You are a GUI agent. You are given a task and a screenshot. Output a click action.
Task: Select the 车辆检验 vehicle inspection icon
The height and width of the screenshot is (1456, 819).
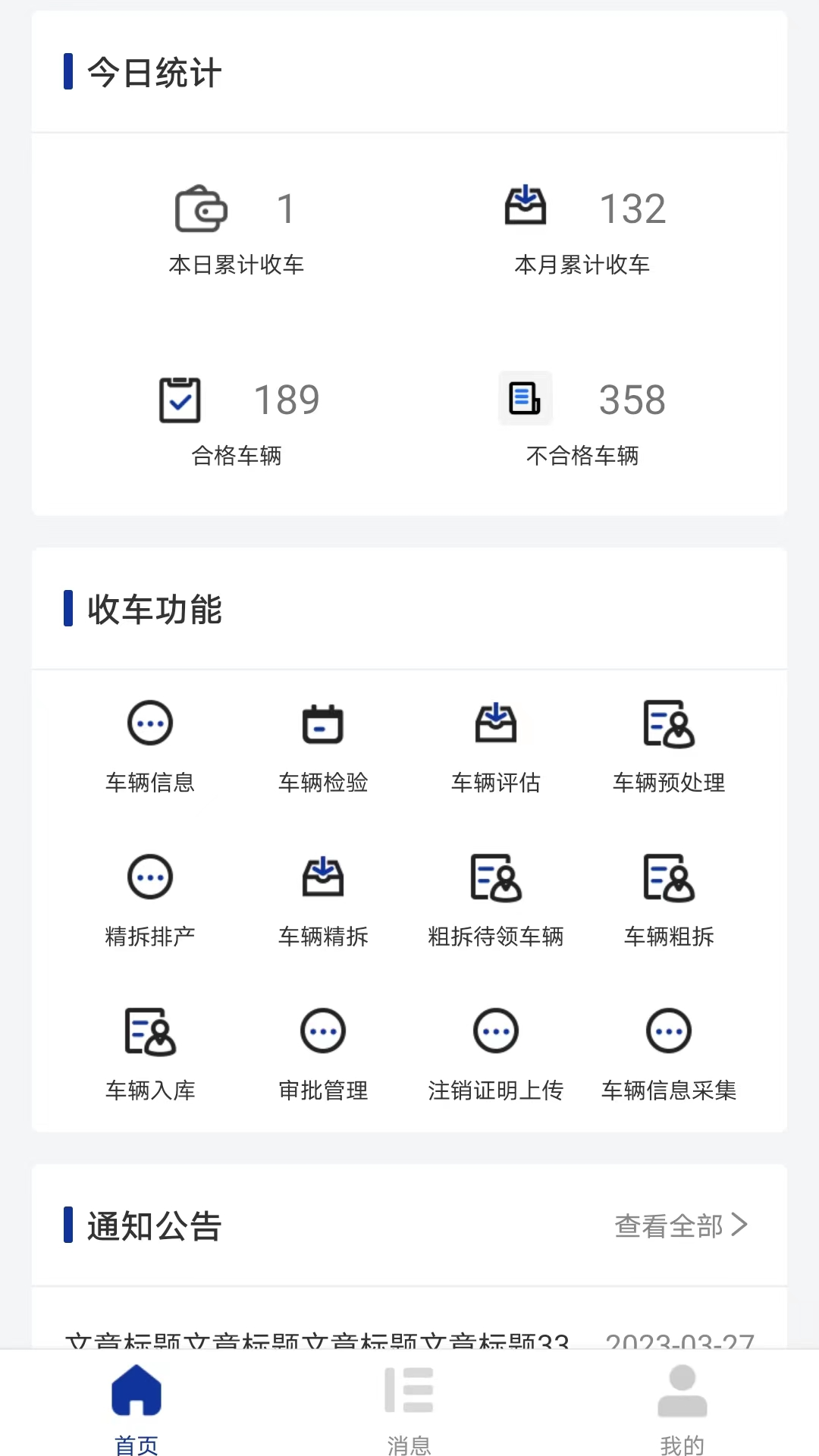click(x=323, y=743)
